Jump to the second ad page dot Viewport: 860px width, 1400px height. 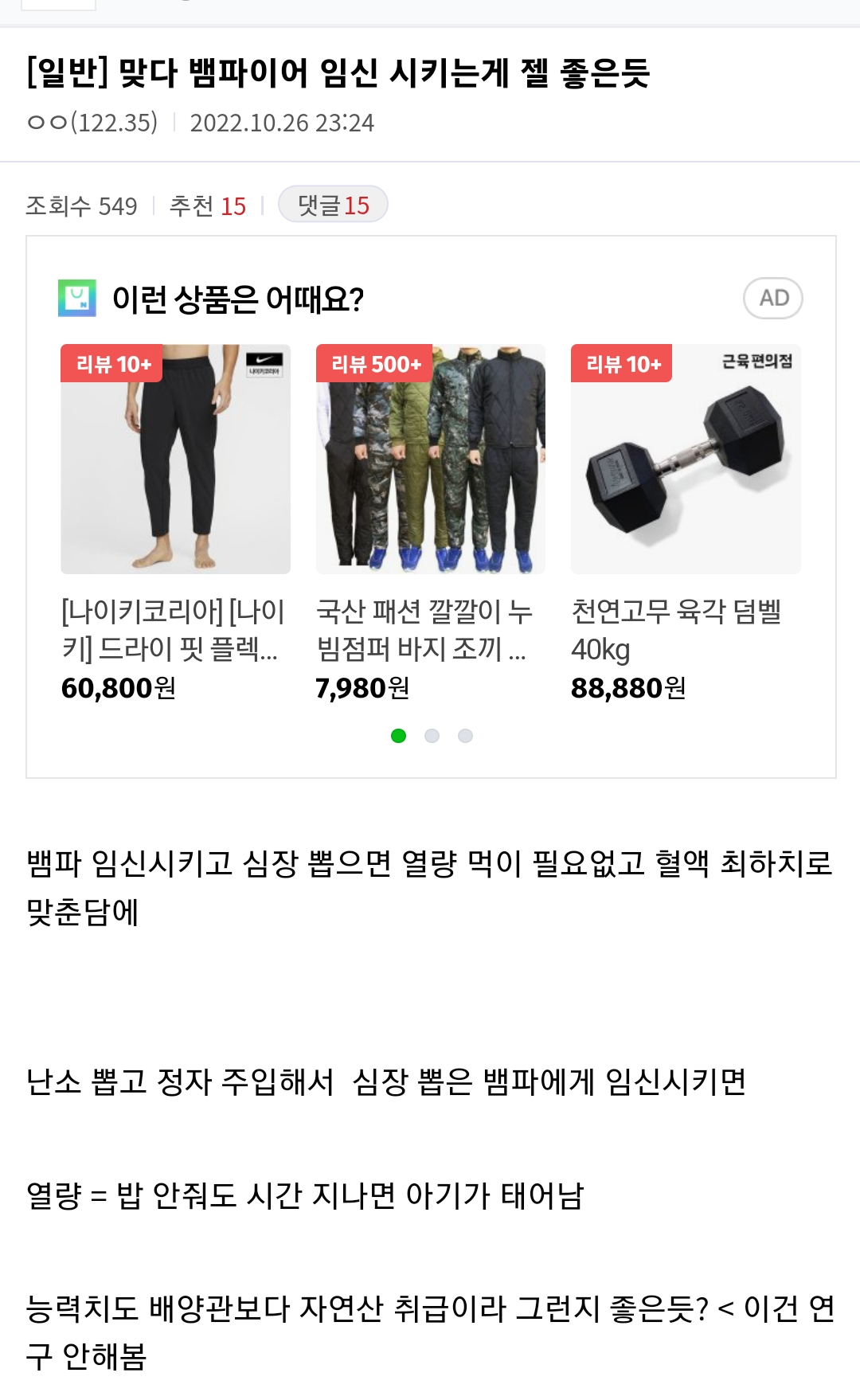pos(432,736)
